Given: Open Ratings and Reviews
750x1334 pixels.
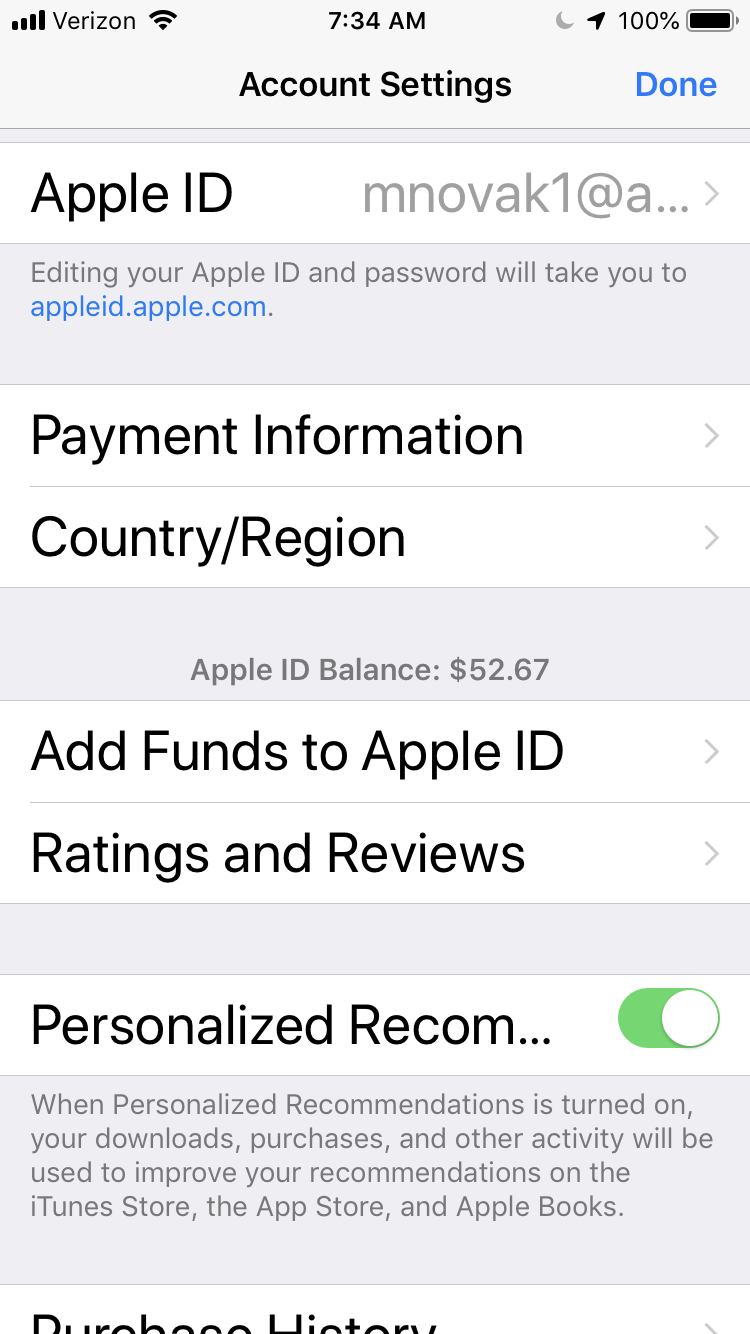Looking at the screenshot, I should pyautogui.click(x=375, y=854).
